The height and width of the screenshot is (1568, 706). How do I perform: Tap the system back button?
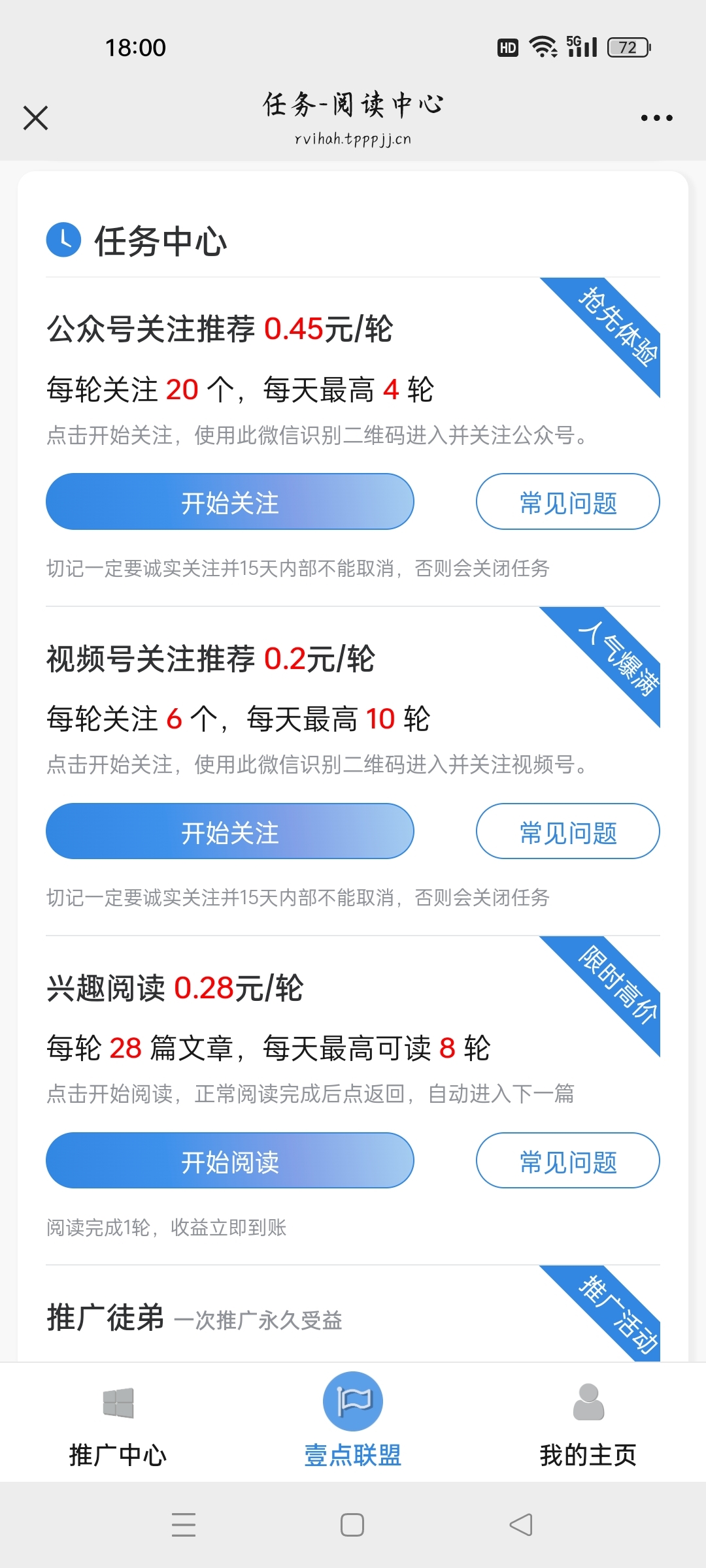point(521,1525)
